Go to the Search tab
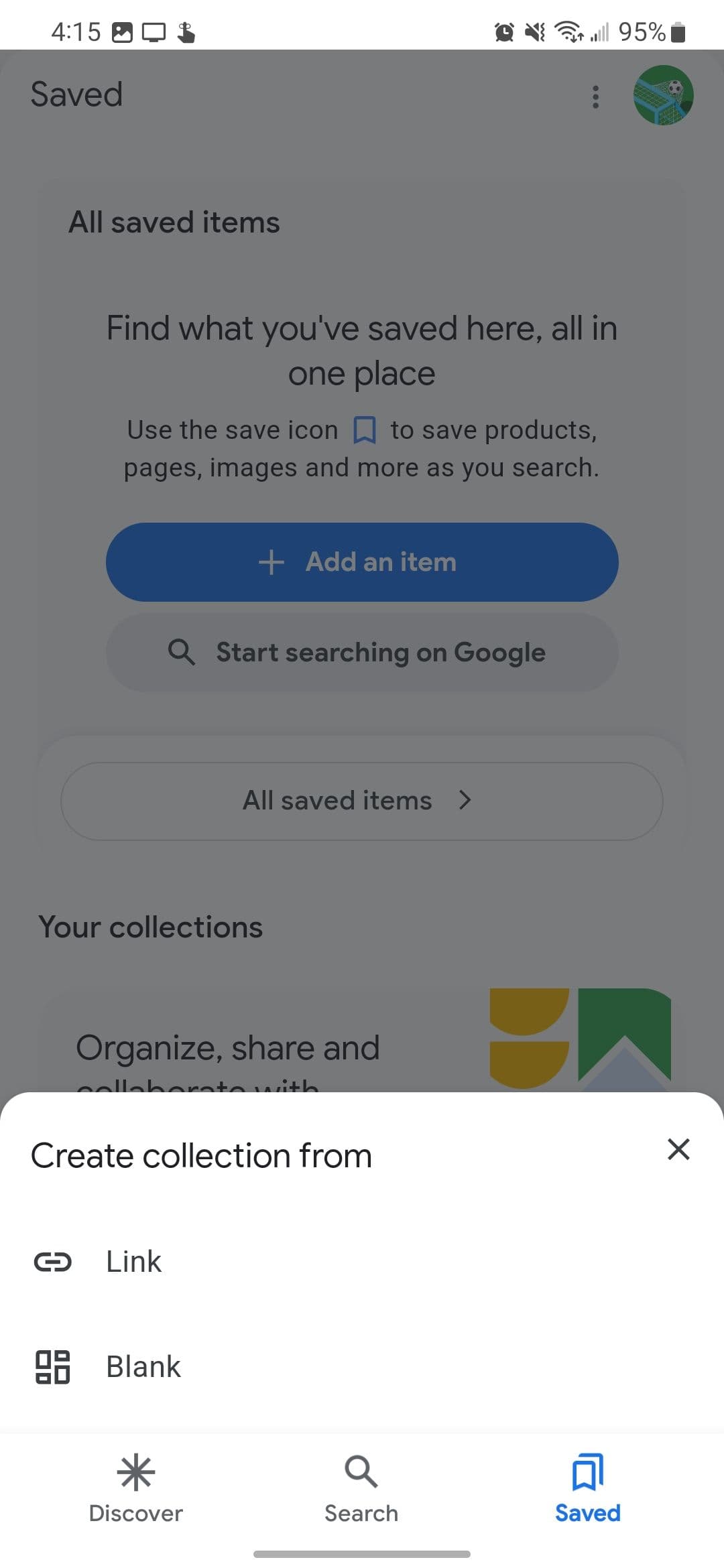Viewport: 724px width, 1568px height. 361,1485
